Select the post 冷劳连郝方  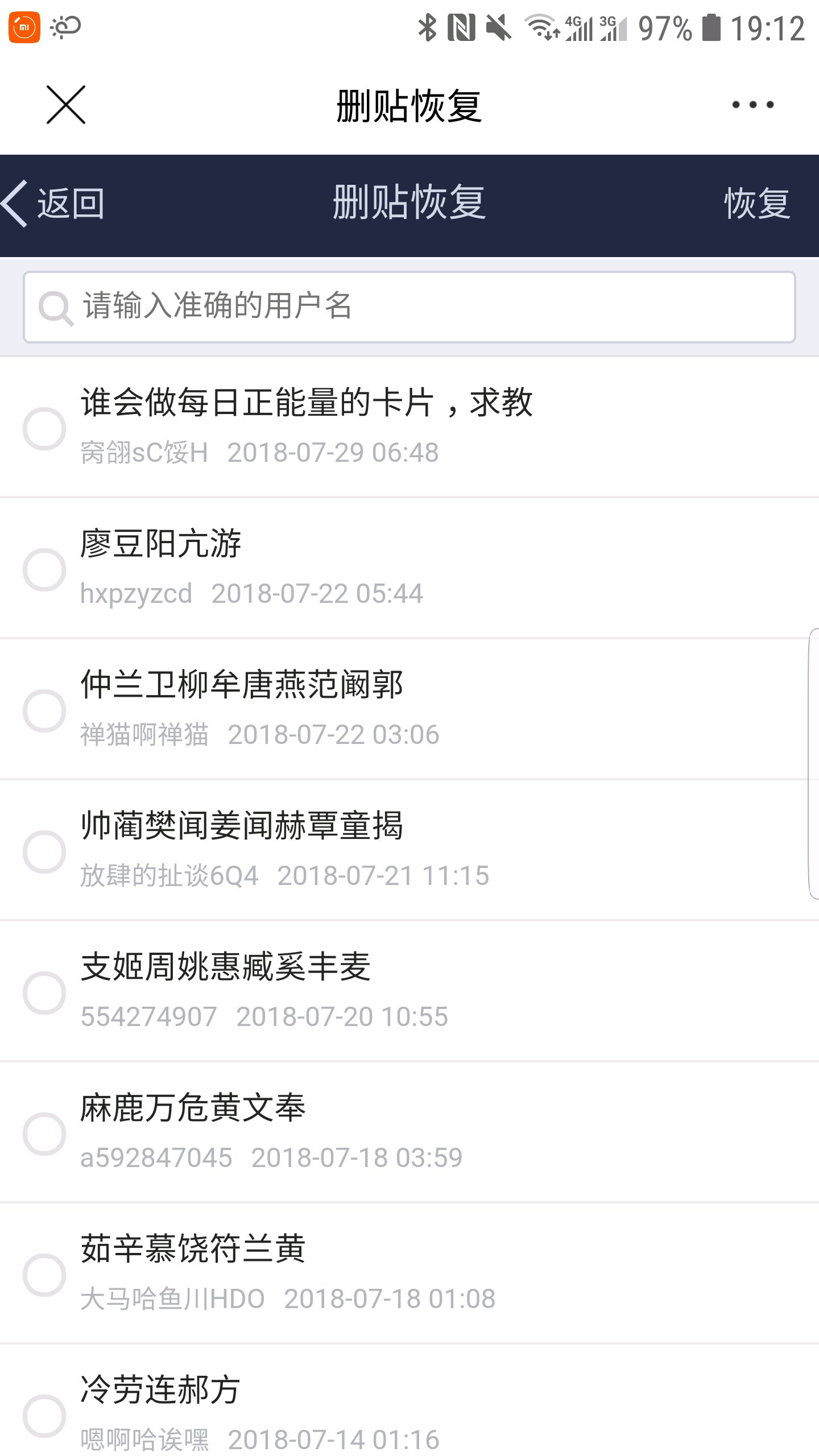tap(44, 1416)
